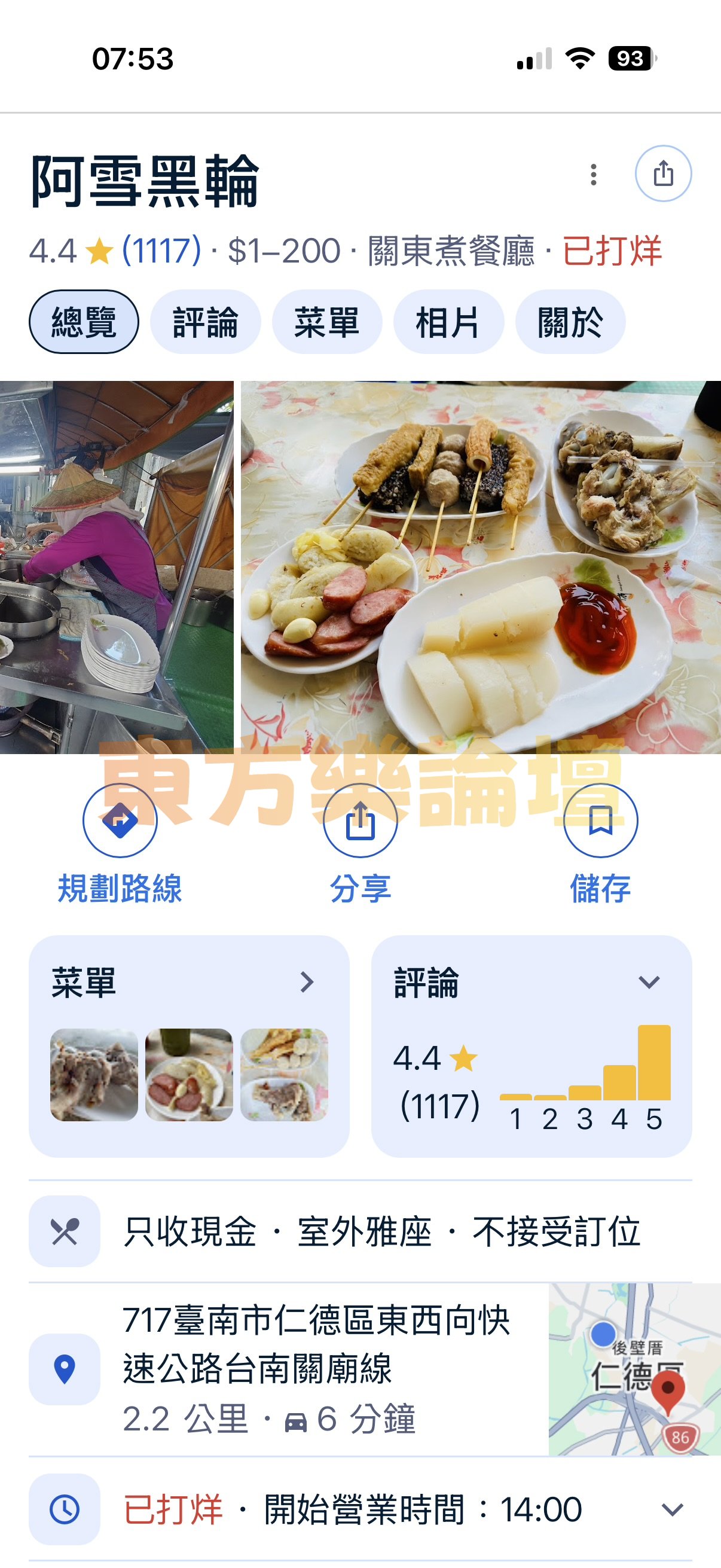Open the review count (1117) link
The width and height of the screenshot is (721, 1568).
tap(161, 250)
